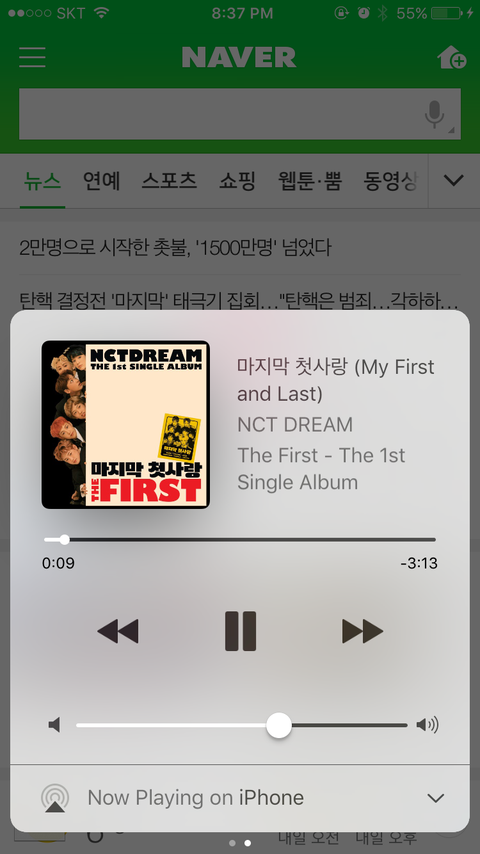The width and height of the screenshot is (480, 854).
Task: Open the headline about 1500만명 촛불
Action: 175,248
